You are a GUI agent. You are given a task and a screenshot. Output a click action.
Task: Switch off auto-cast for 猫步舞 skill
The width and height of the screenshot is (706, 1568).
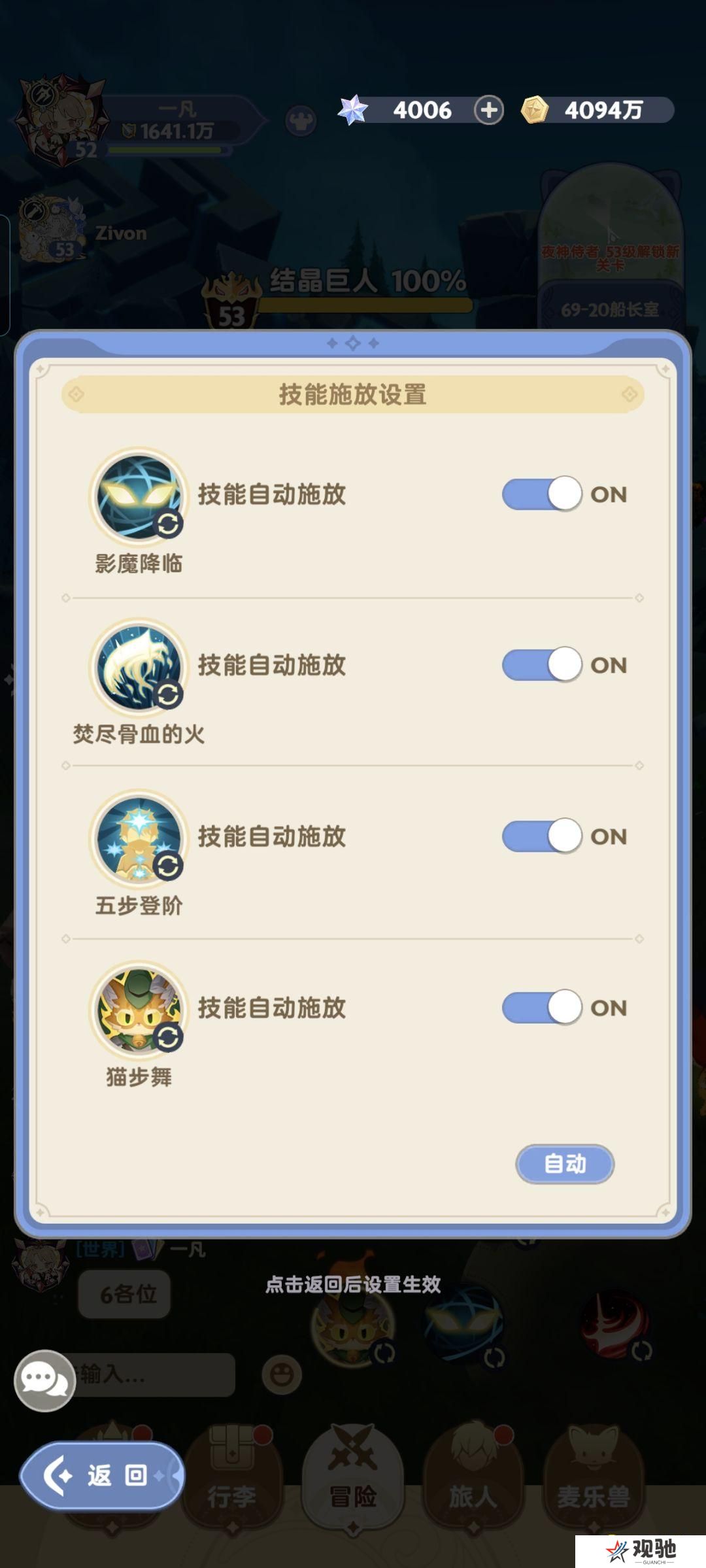click(x=542, y=1007)
